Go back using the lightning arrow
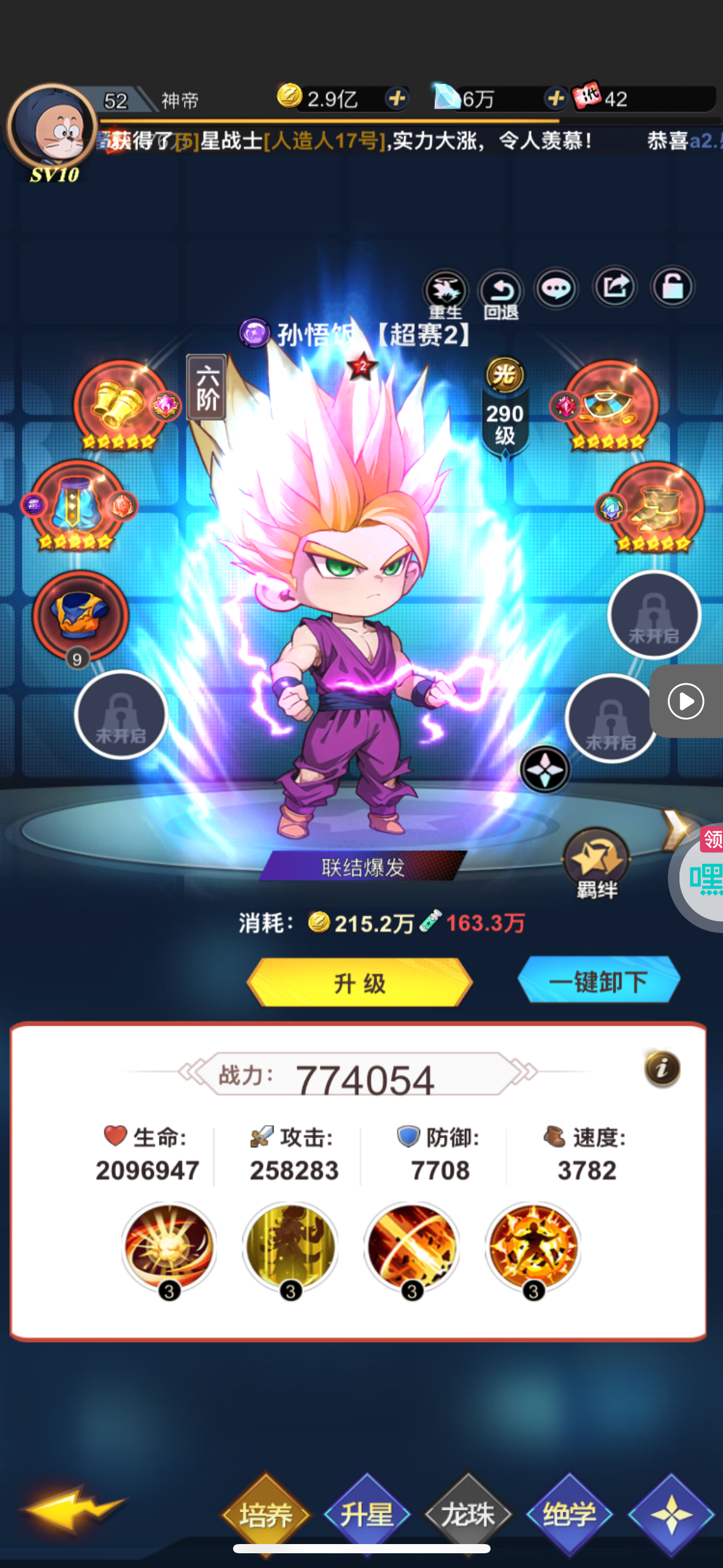 [x=72, y=1508]
